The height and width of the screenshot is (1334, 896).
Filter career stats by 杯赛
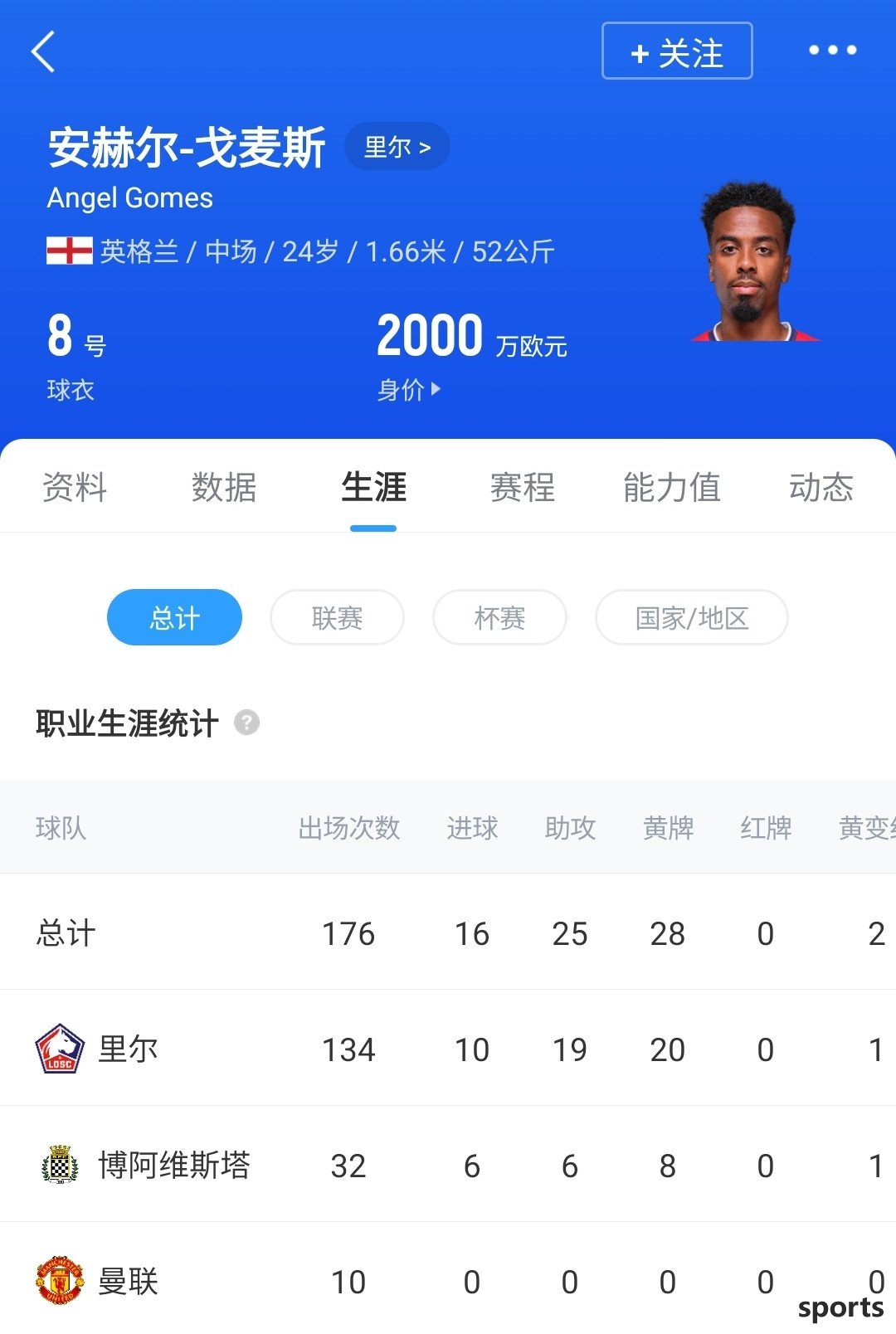pyautogui.click(x=499, y=617)
